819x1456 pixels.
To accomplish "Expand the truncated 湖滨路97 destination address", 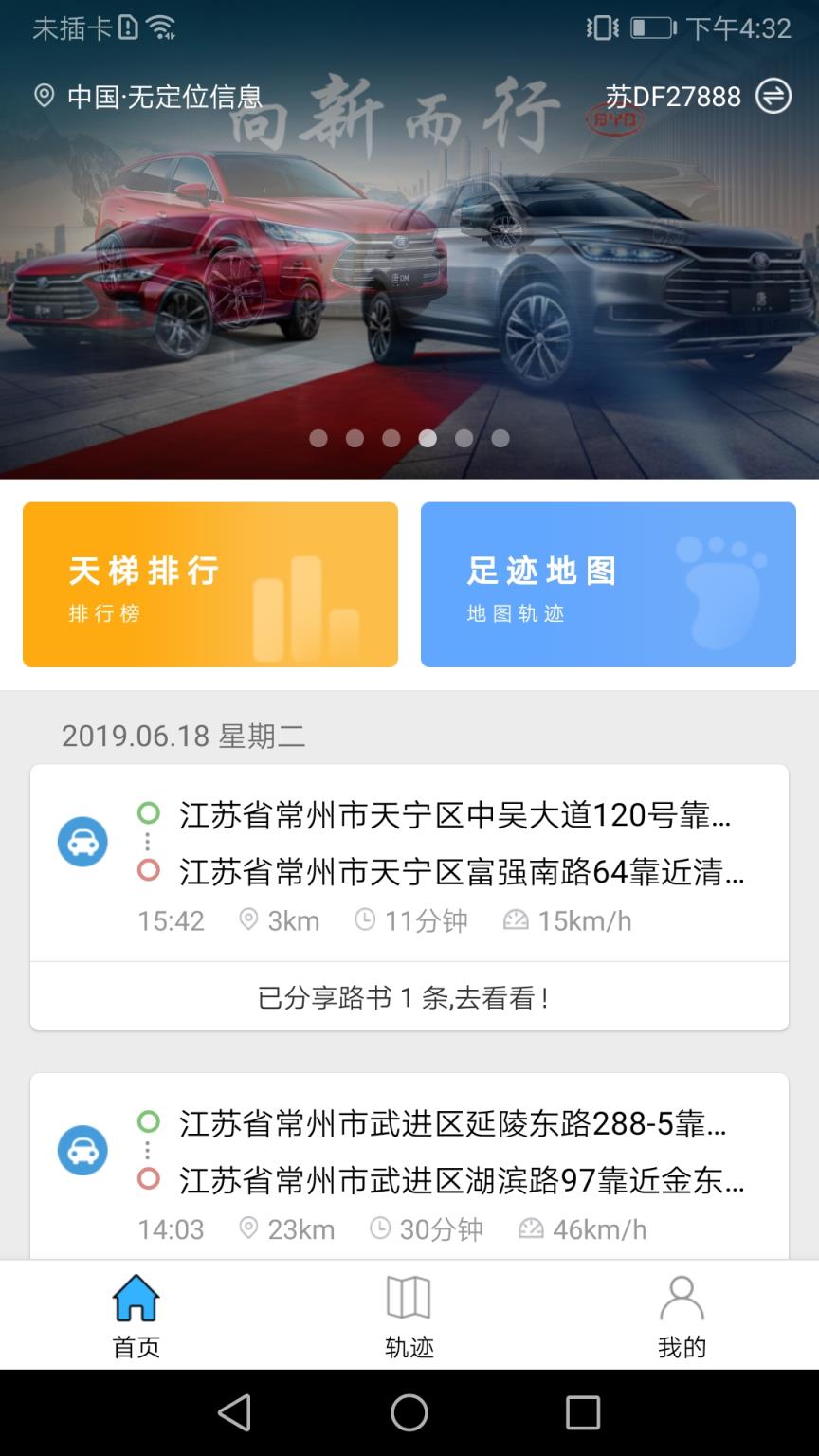I will (x=455, y=1181).
